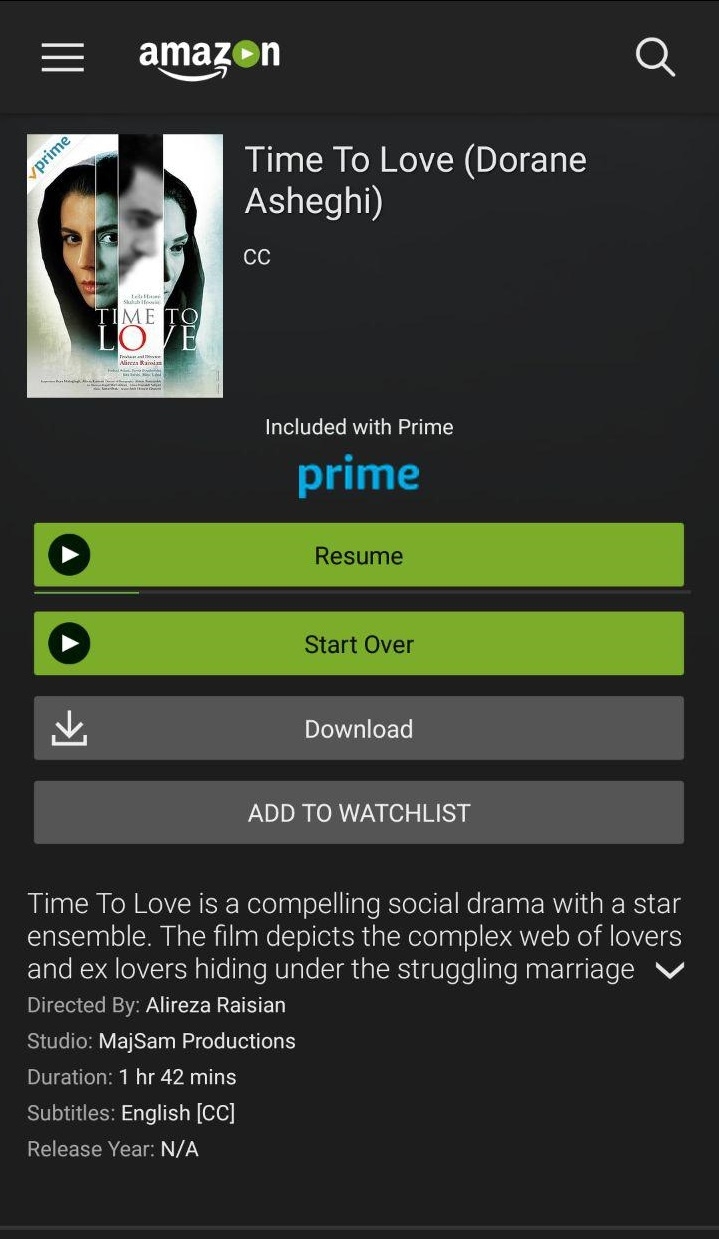
Task: Tap the Amazon logo to go home
Action: click(x=209, y=57)
